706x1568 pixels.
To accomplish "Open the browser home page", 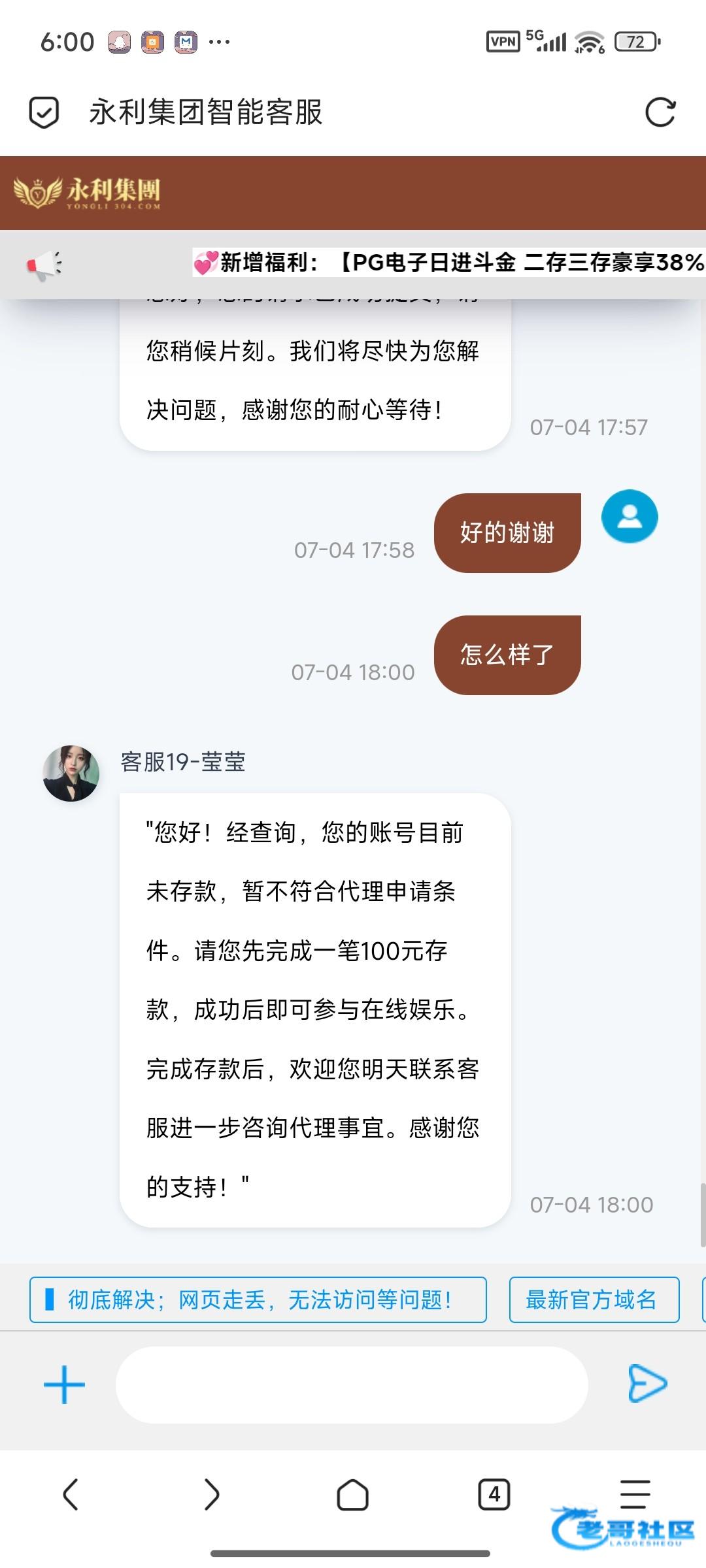I will click(x=352, y=1494).
